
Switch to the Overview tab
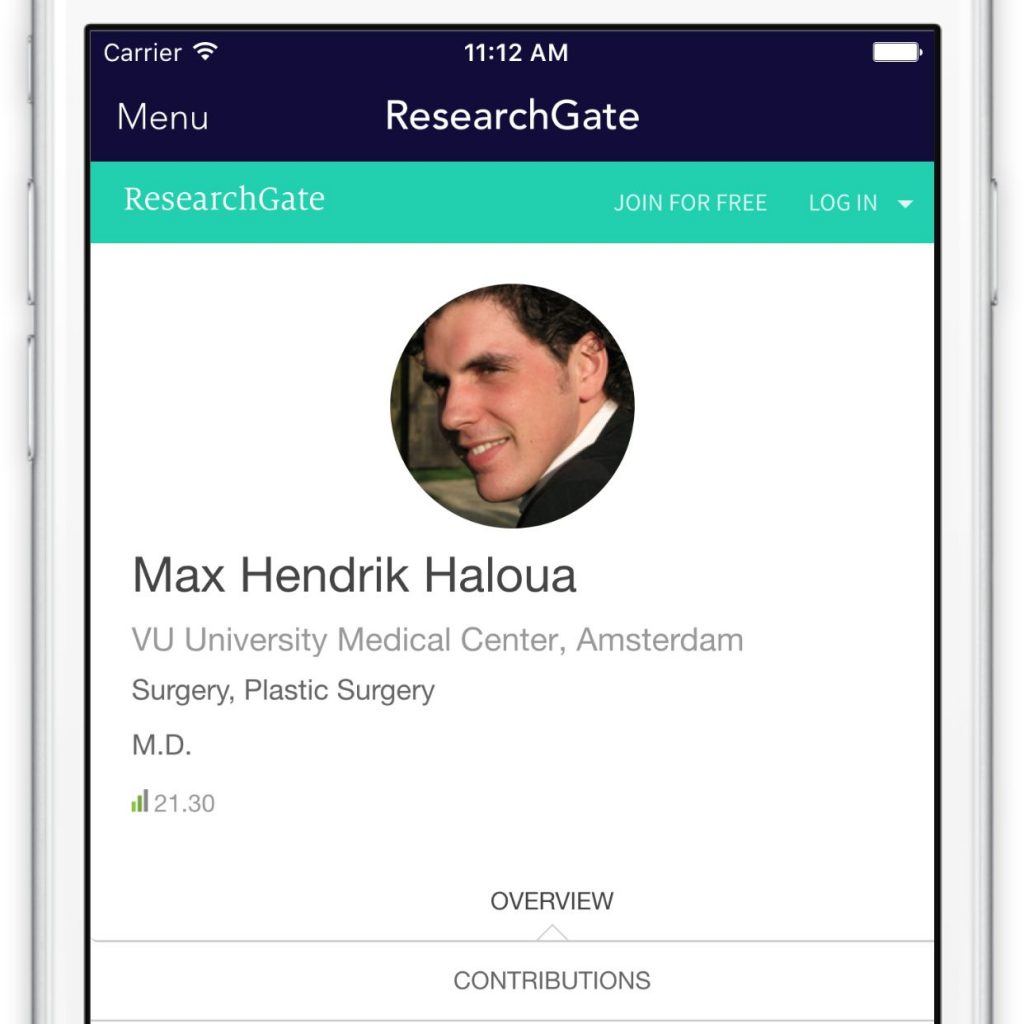[x=551, y=901]
